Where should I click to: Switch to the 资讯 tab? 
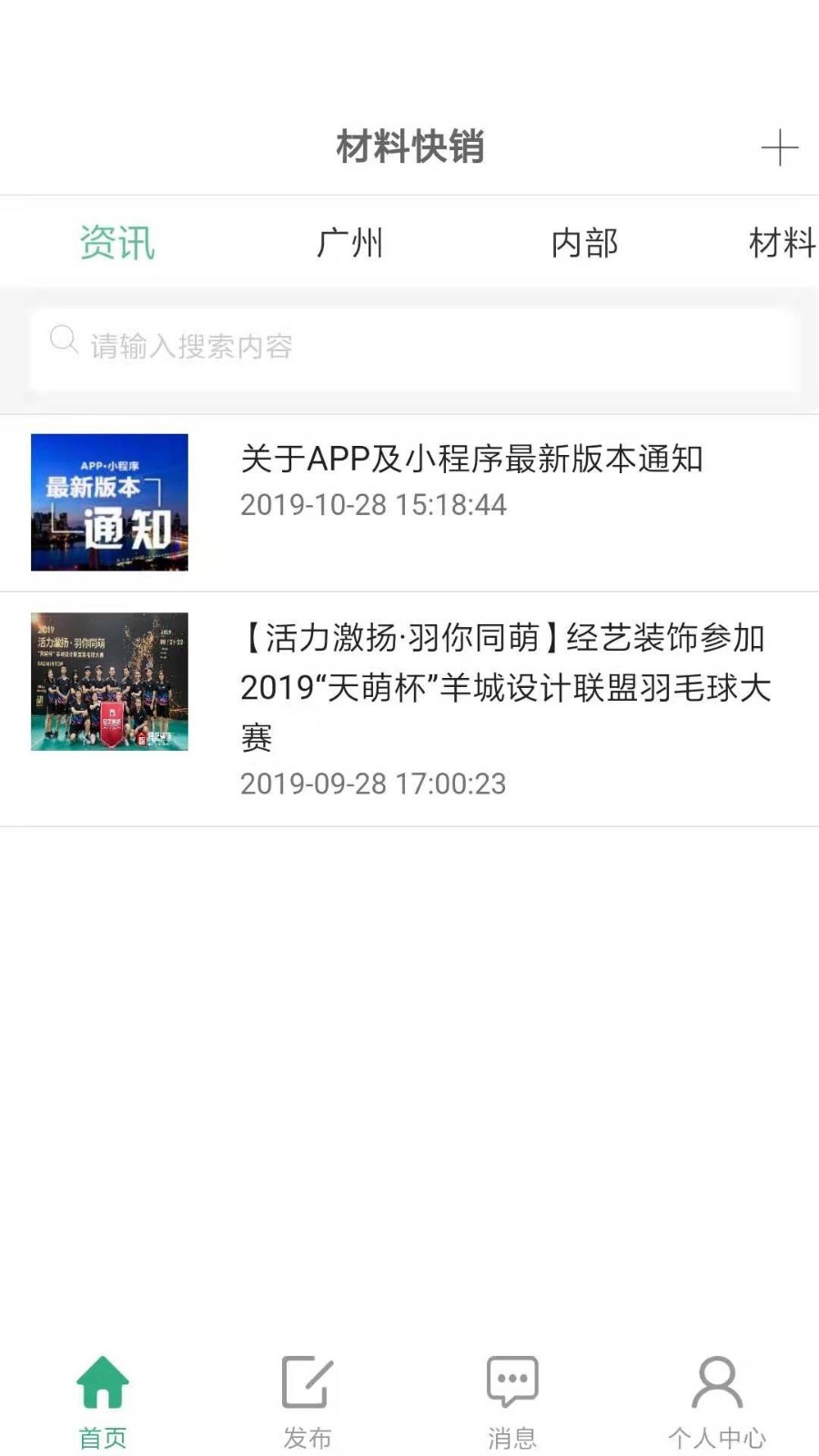pyautogui.click(x=118, y=242)
